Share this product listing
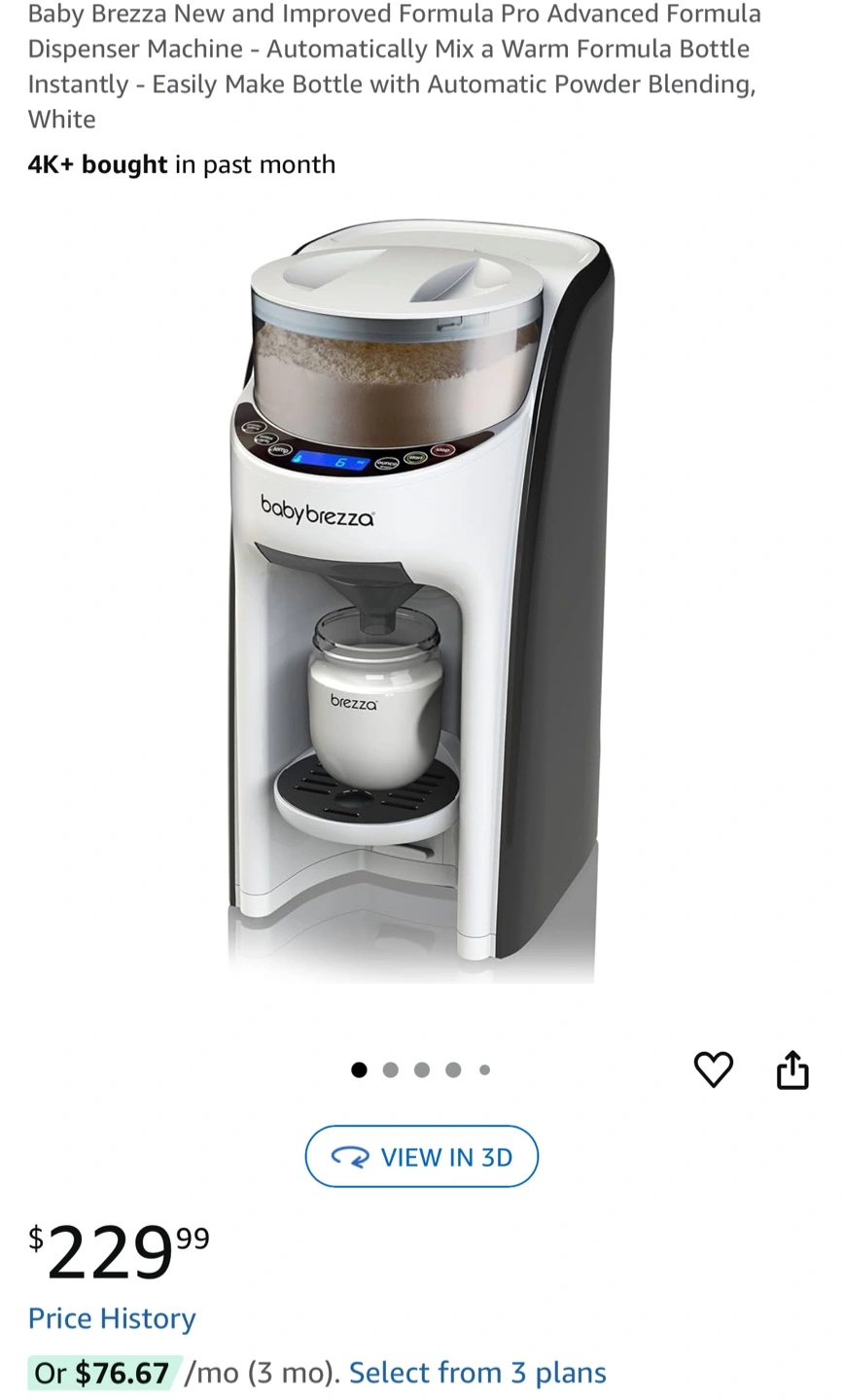Screen dimensions: 844x1400 792,1069
